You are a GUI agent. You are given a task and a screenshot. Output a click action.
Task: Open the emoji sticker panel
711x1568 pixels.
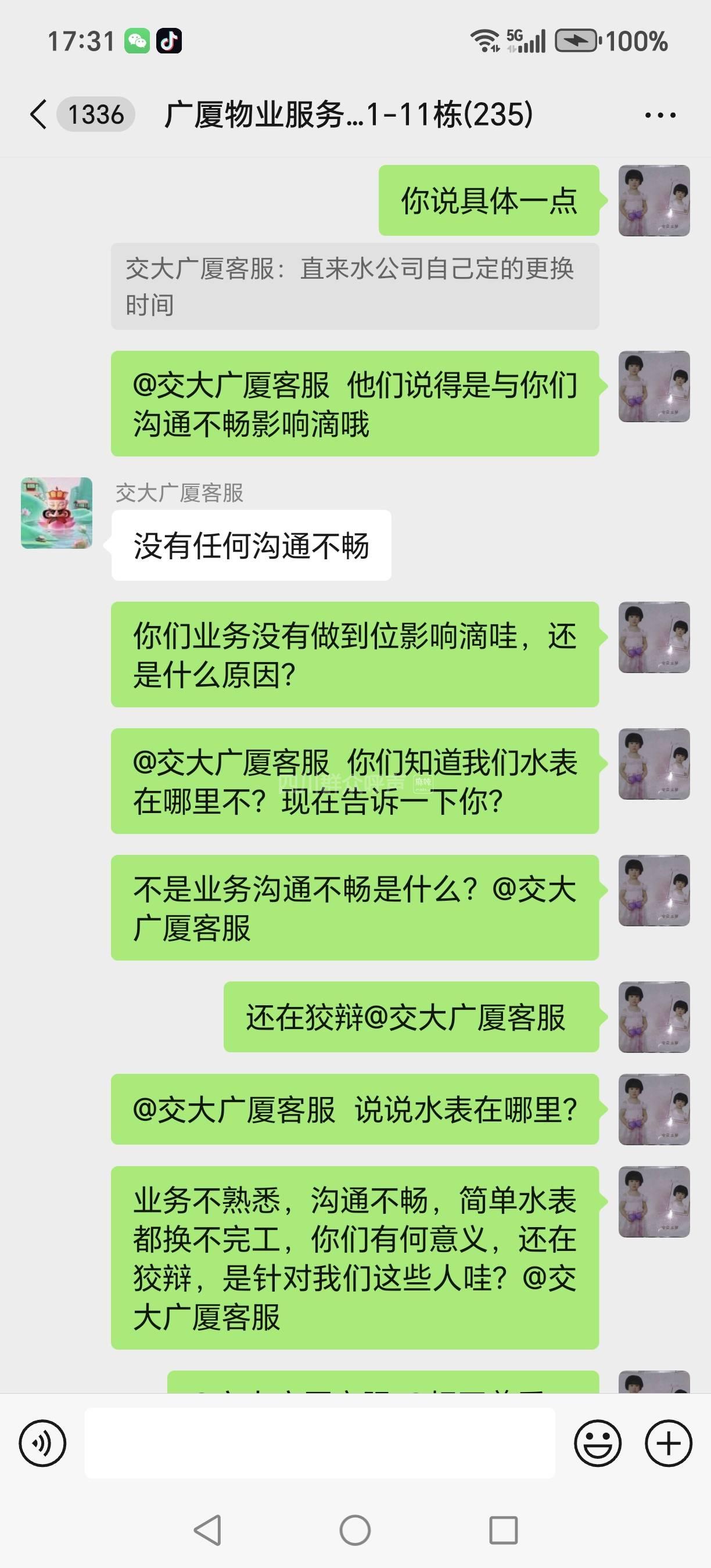598,1443
